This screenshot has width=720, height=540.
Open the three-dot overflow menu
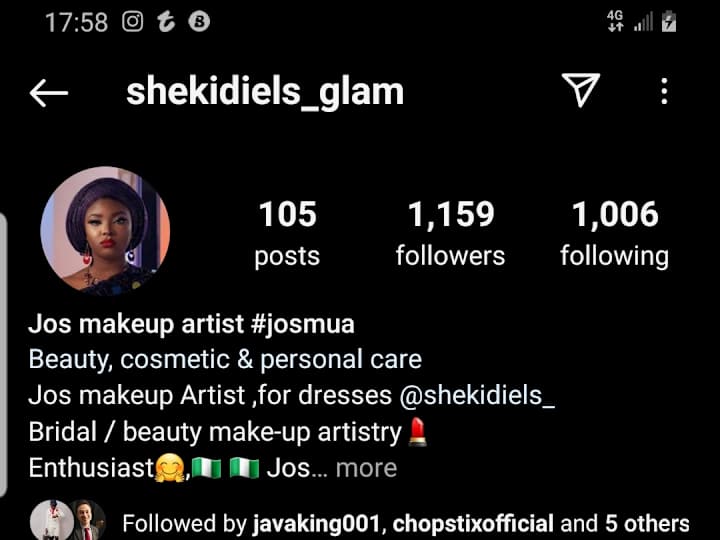[x=664, y=92]
